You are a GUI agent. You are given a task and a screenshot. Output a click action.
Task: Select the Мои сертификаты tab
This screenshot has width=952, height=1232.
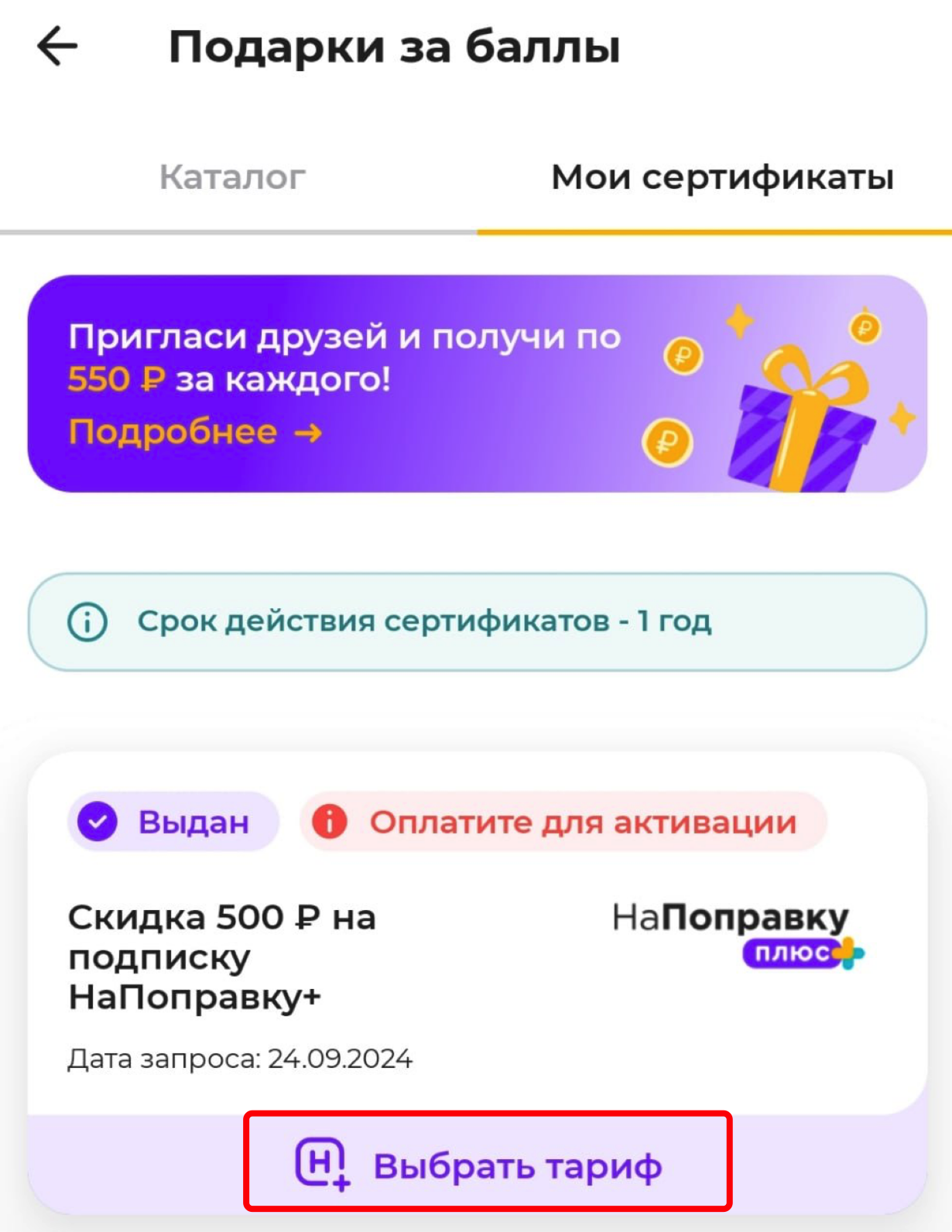[x=721, y=177]
